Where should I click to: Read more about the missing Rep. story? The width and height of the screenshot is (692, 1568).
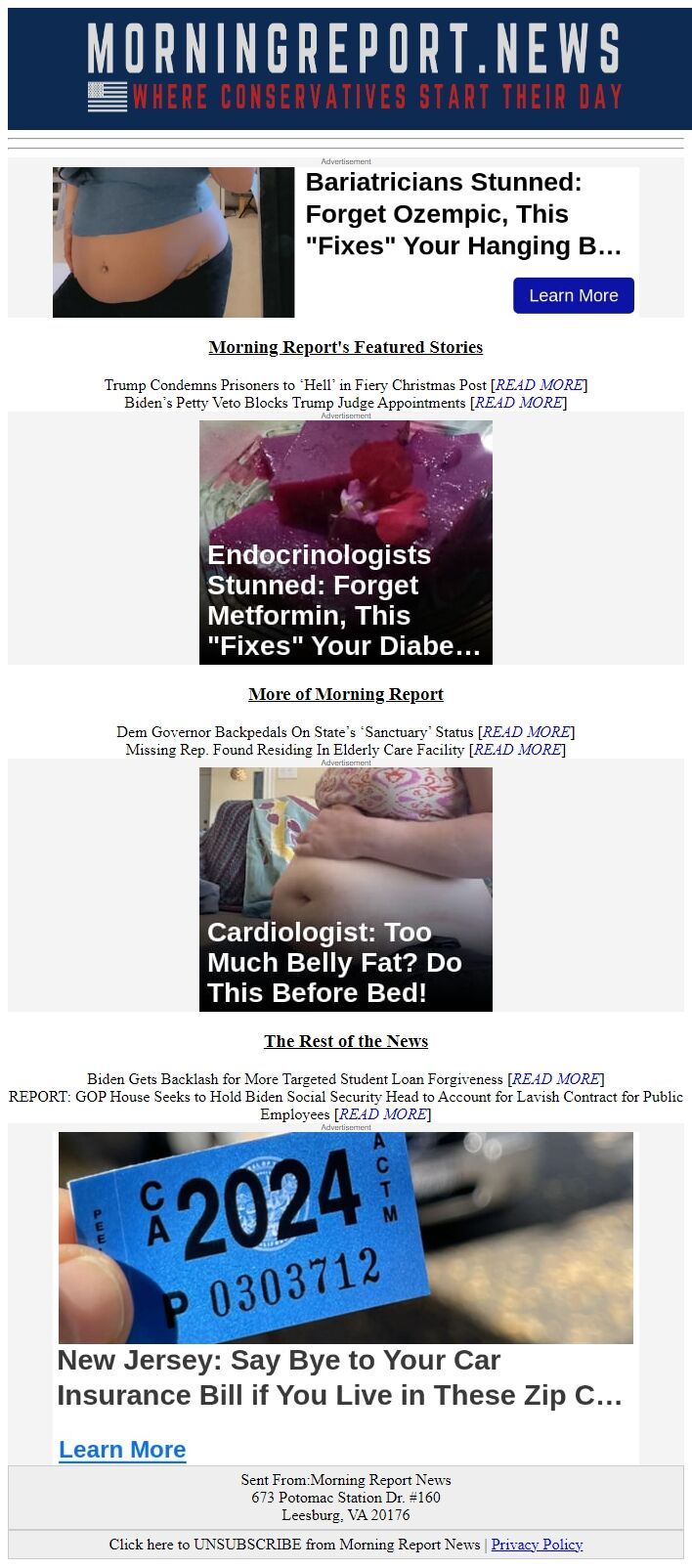[x=518, y=750]
